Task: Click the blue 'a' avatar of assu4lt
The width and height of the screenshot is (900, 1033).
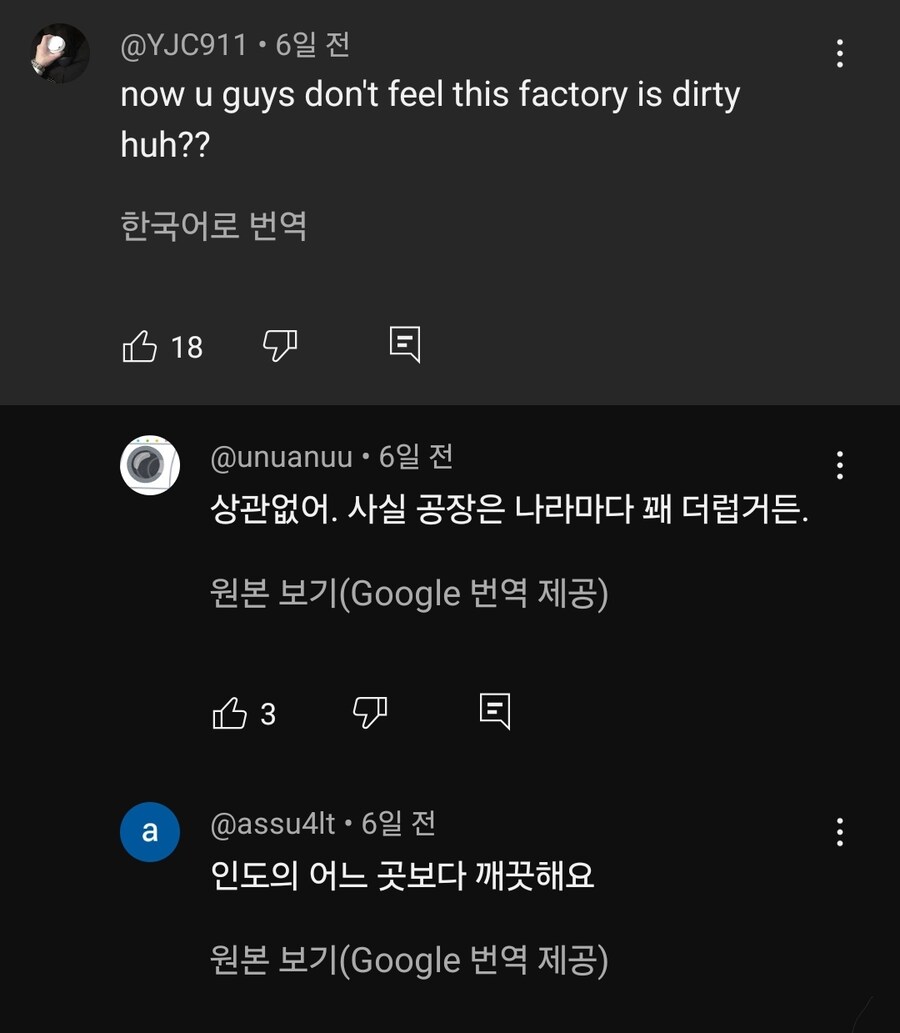Action: coord(150,831)
